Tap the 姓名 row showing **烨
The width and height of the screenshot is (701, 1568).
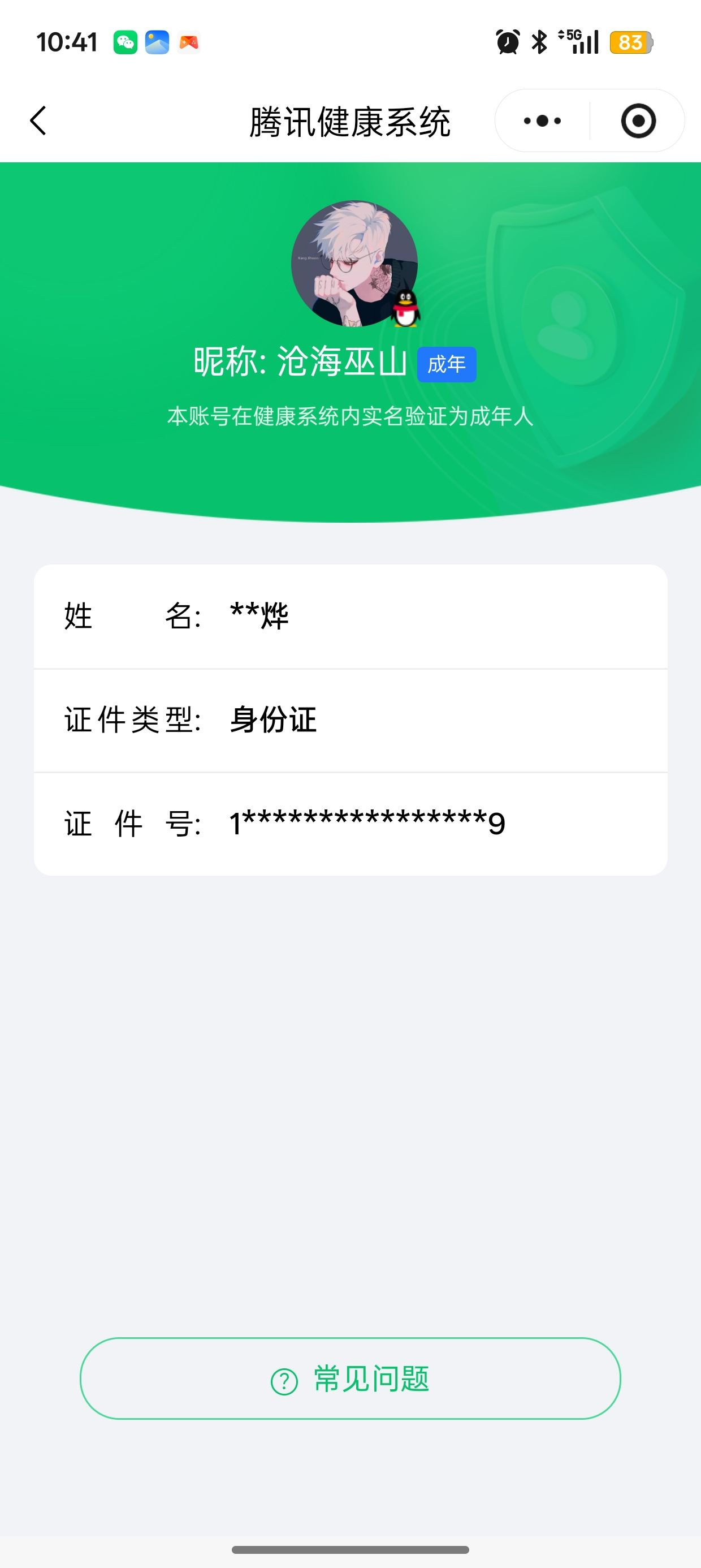click(x=350, y=616)
